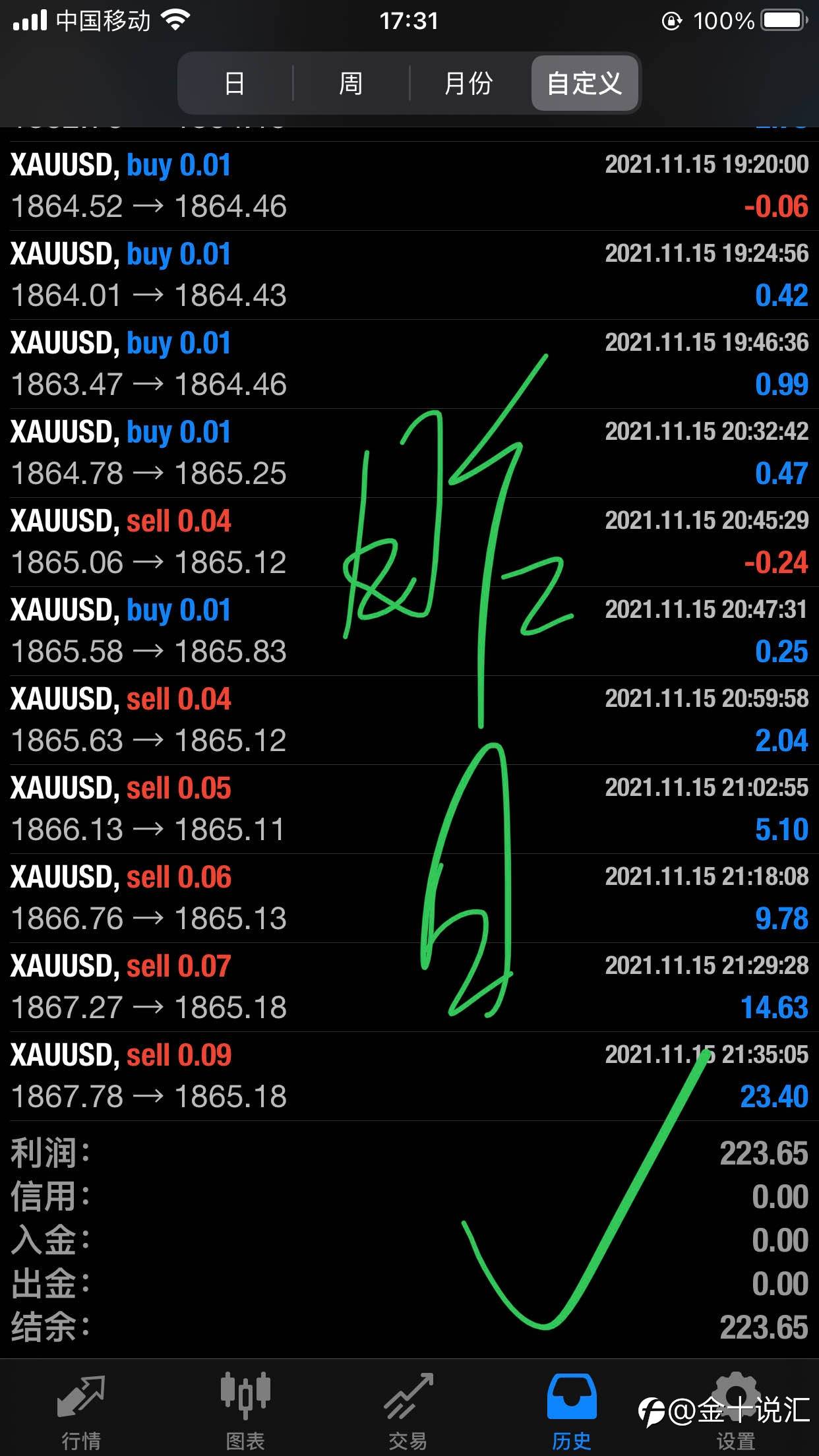Open the XAUUSD buy trade at 19:20:00
The height and width of the screenshot is (1456, 819).
(x=409, y=186)
